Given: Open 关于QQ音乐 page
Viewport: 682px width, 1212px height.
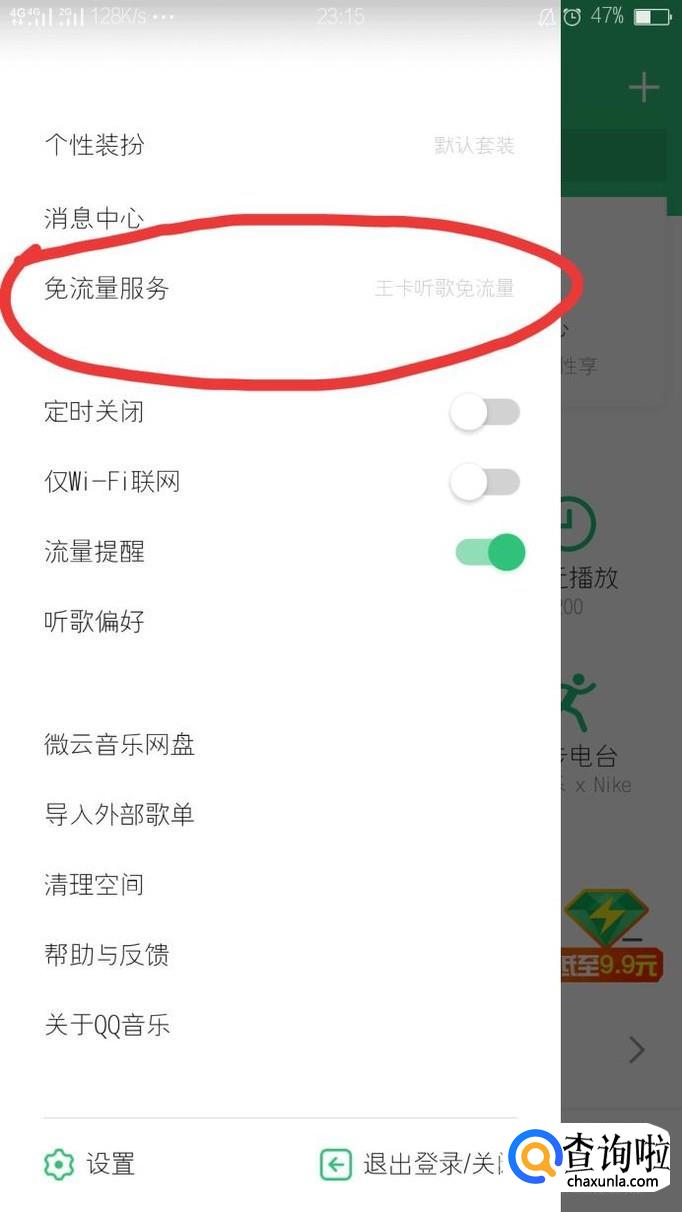Looking at the screenshot, I should coord(107,1025).
